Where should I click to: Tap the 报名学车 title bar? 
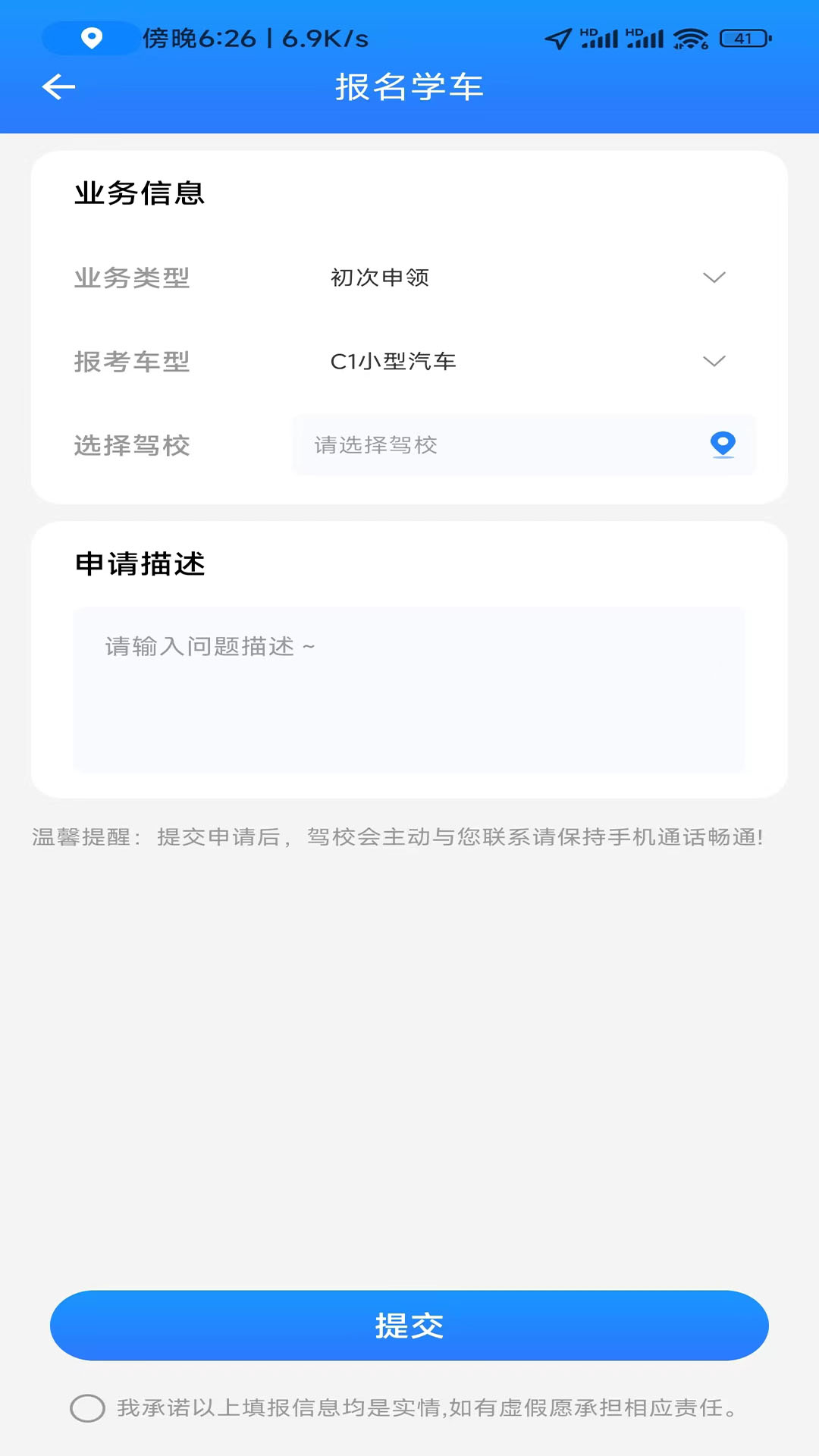pyautogui.click(x=409, y=87)
